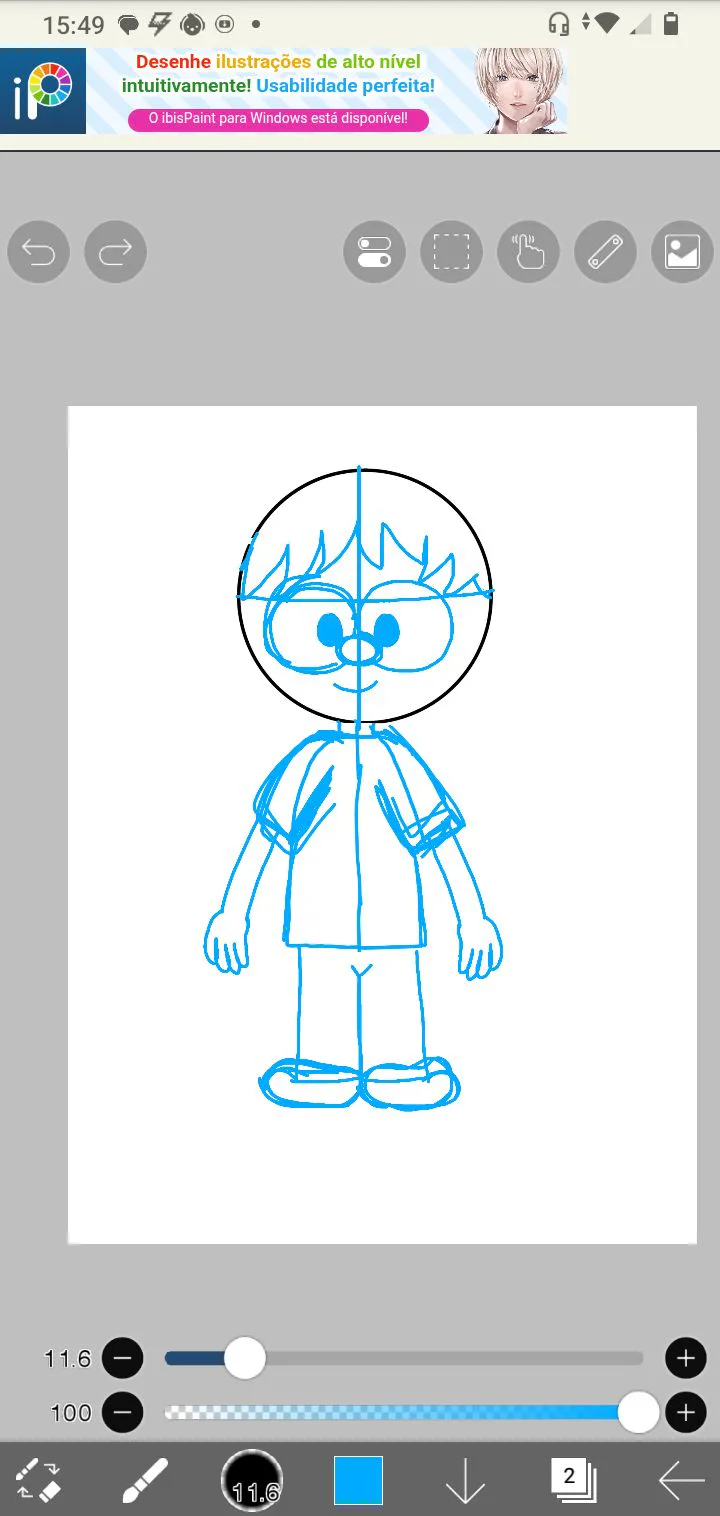The height and width of the screenshot is (1516, 720).
Task: Switch between brush and eraser
Action: point(38,1480)
